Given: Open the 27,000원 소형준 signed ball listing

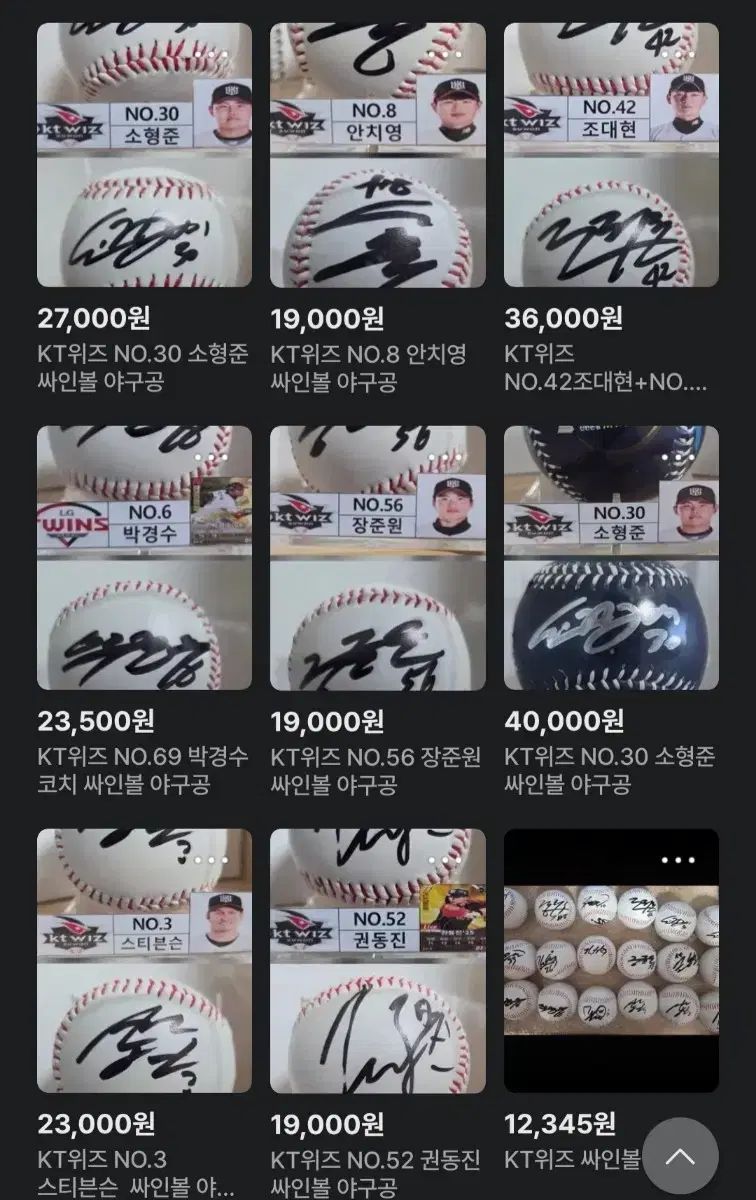Looking at the screenshot, I should [x=144, y=155].
